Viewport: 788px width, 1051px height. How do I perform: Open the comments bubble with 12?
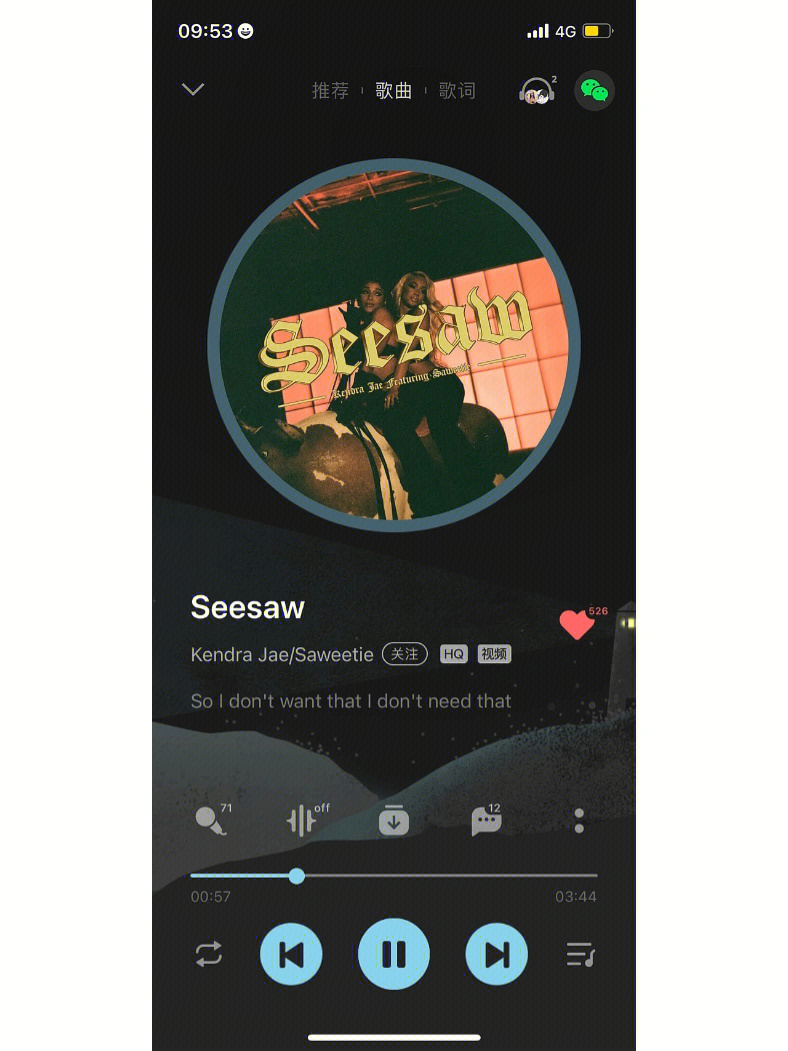coord(486,821)
